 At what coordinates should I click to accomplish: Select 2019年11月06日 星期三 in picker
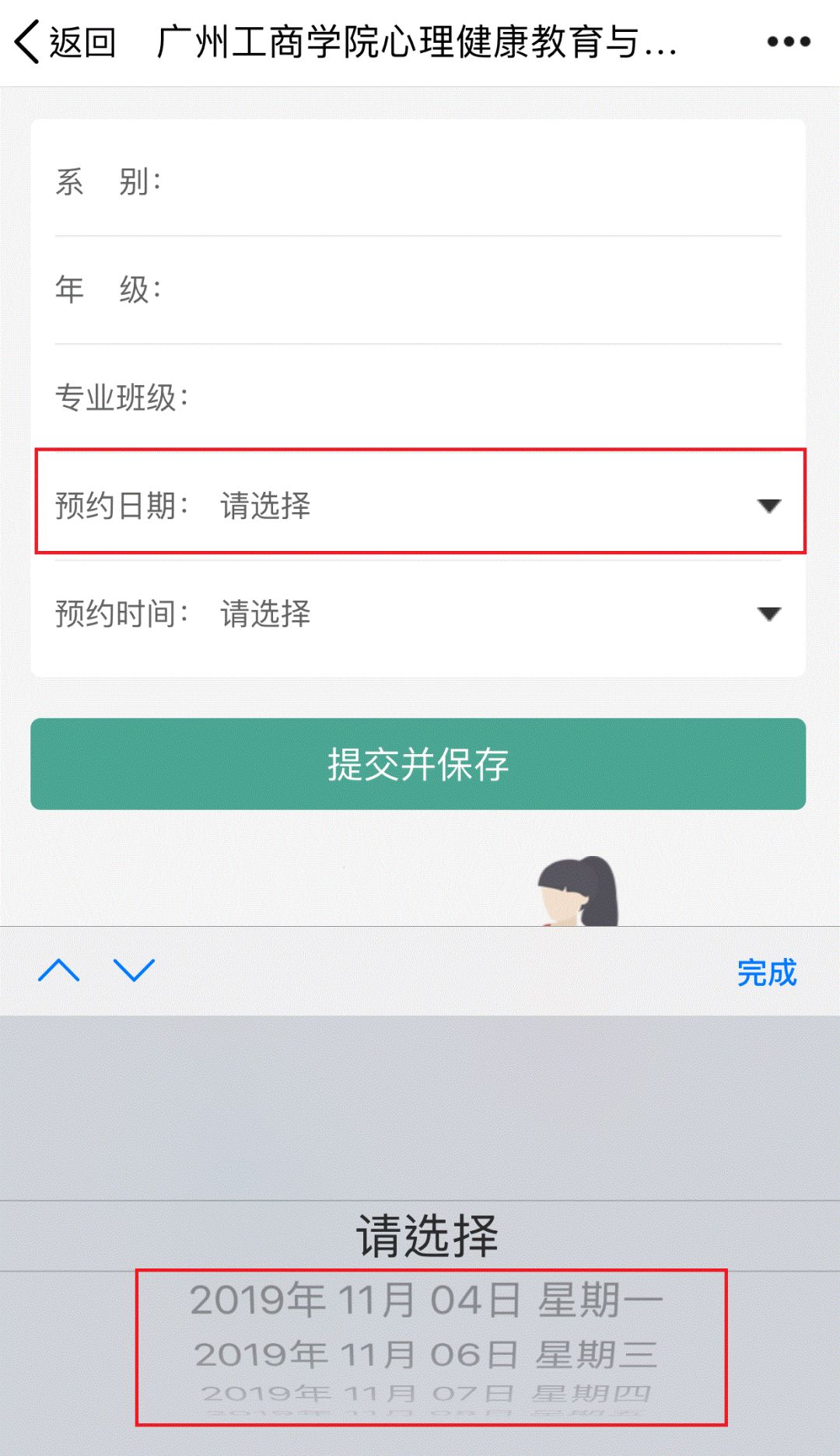pyautogui.click(x=426, y=1355)
